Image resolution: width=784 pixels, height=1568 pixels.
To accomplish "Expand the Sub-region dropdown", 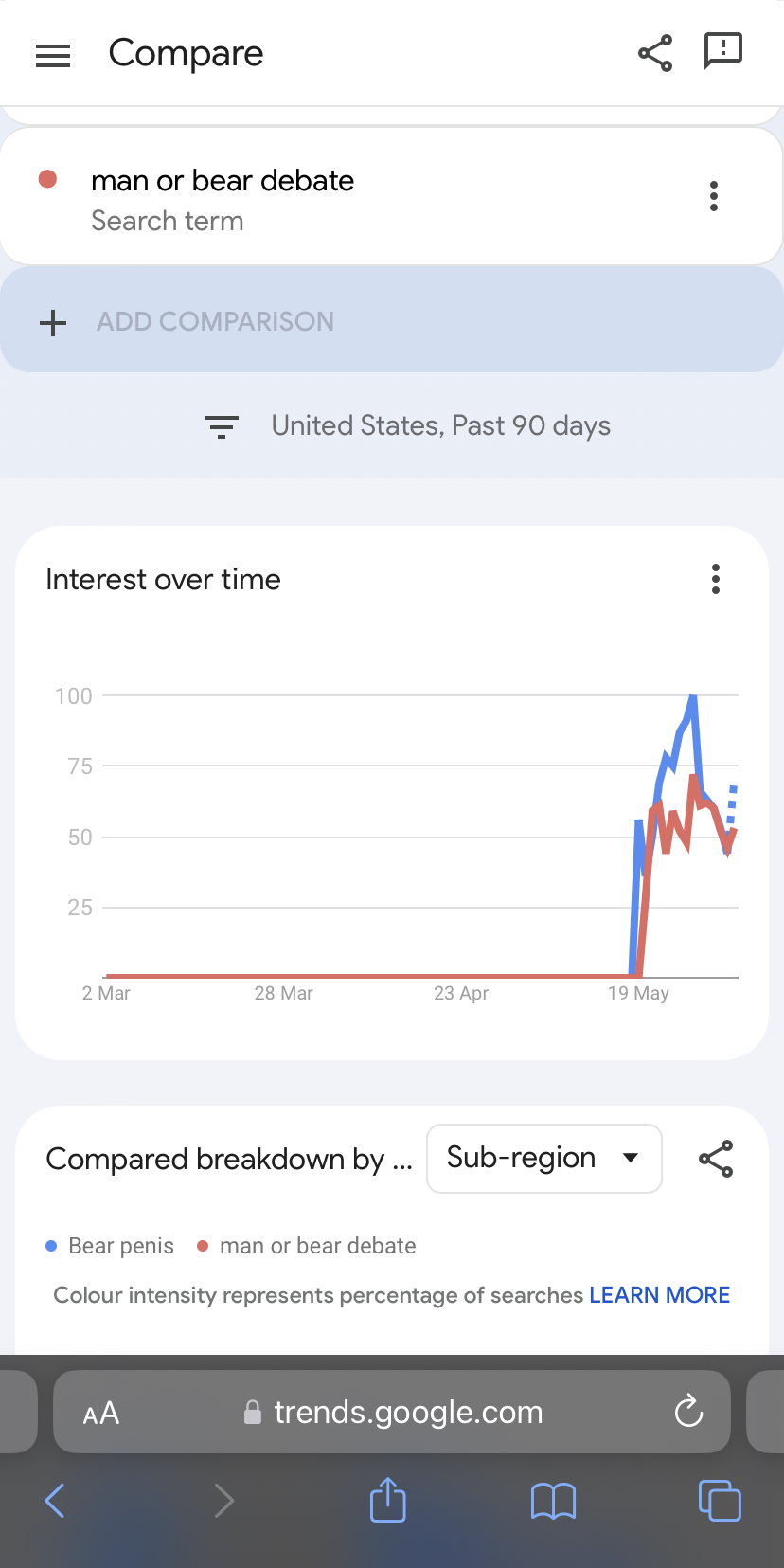I will tap(543, 1158).
